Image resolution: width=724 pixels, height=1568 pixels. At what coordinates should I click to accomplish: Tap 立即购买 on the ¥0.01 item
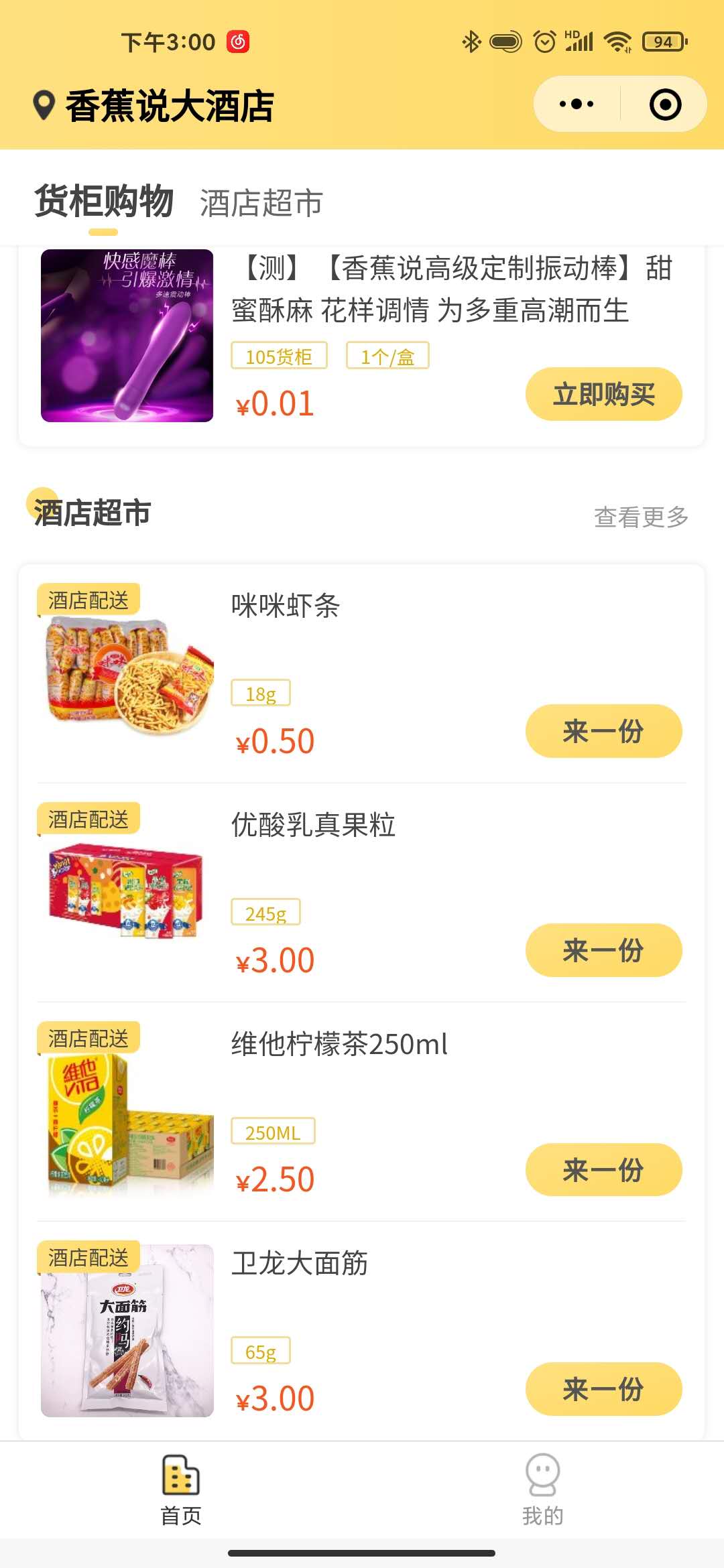[603, 394]
